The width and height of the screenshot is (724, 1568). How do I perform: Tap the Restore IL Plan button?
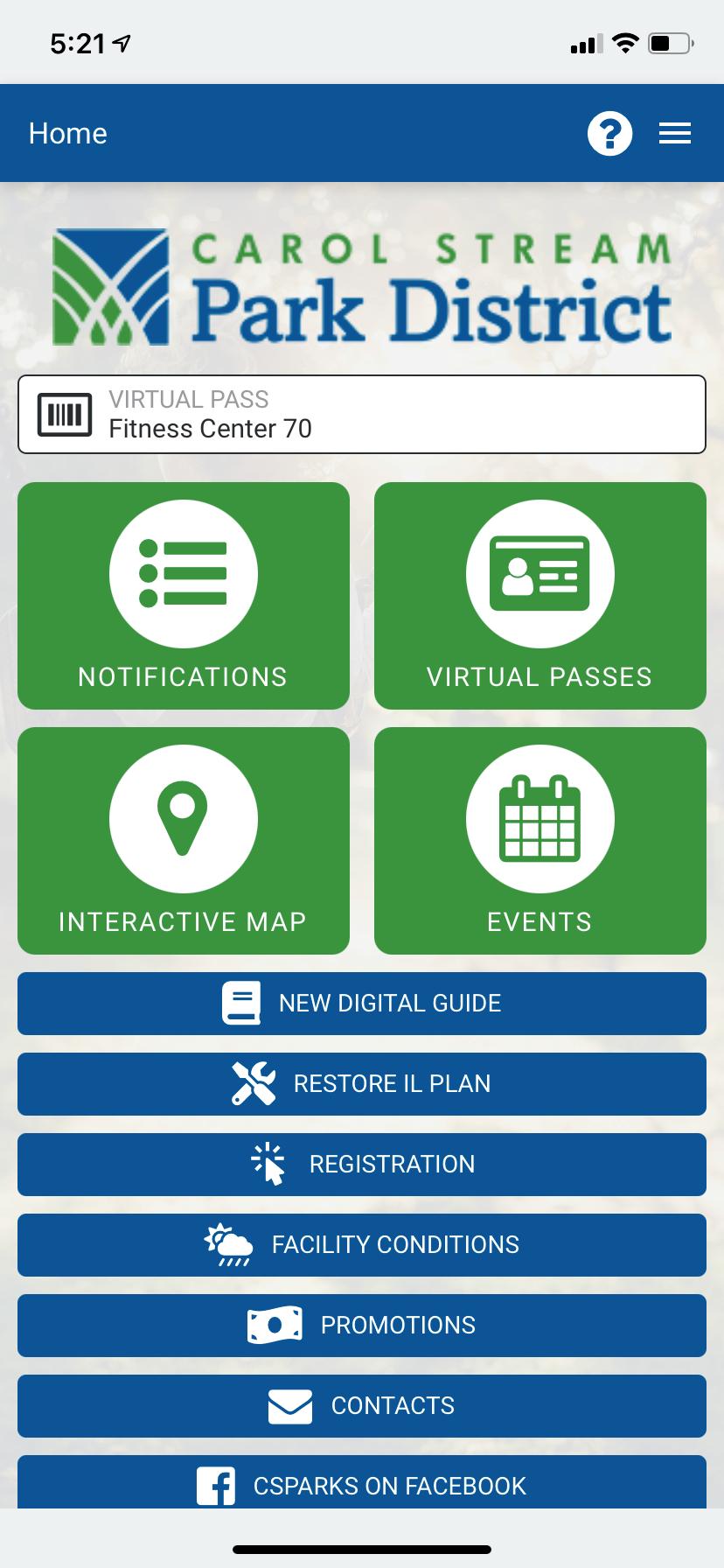tap(361, 1084)
